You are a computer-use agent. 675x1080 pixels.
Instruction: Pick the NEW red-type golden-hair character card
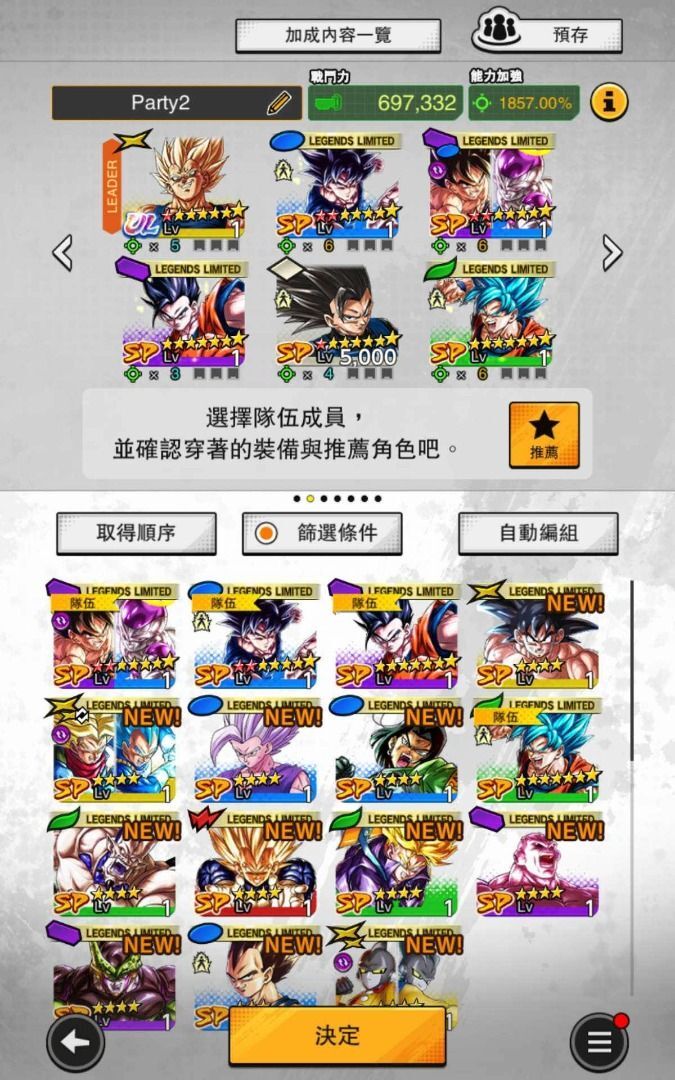pos(255,864)
